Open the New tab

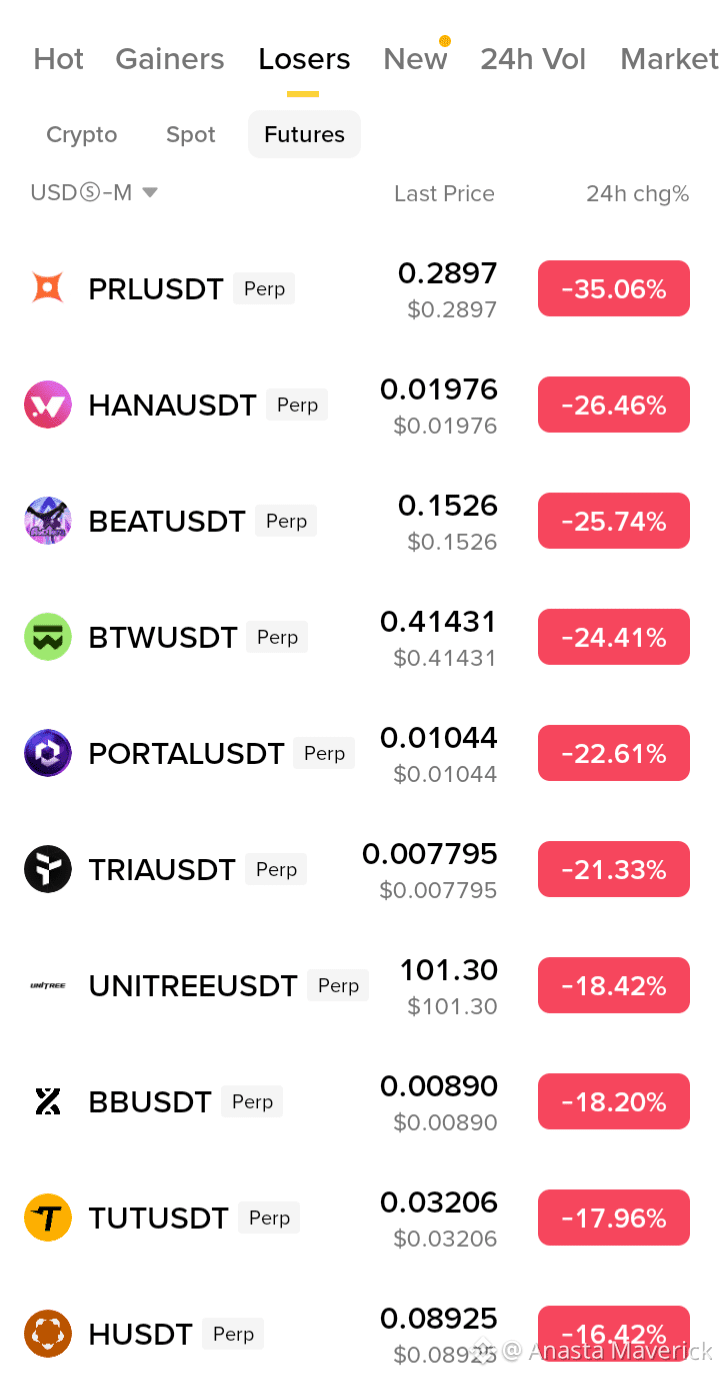click(415, 59)
